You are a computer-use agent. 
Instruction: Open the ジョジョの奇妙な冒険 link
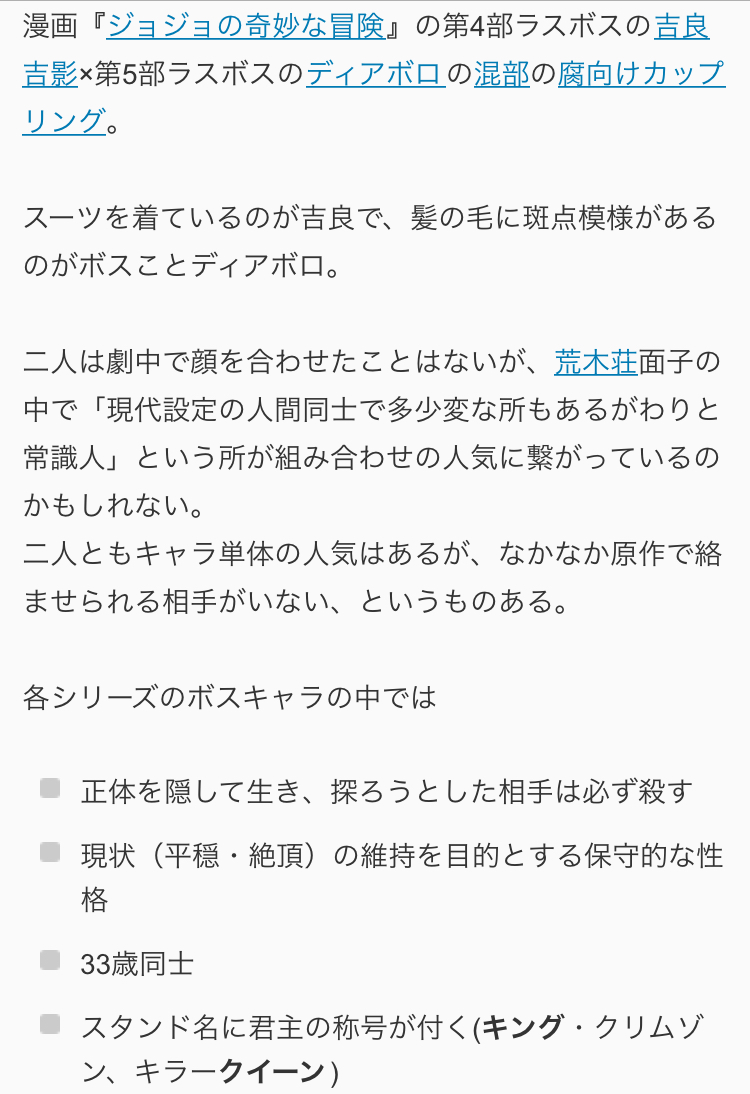pos(245,24)
